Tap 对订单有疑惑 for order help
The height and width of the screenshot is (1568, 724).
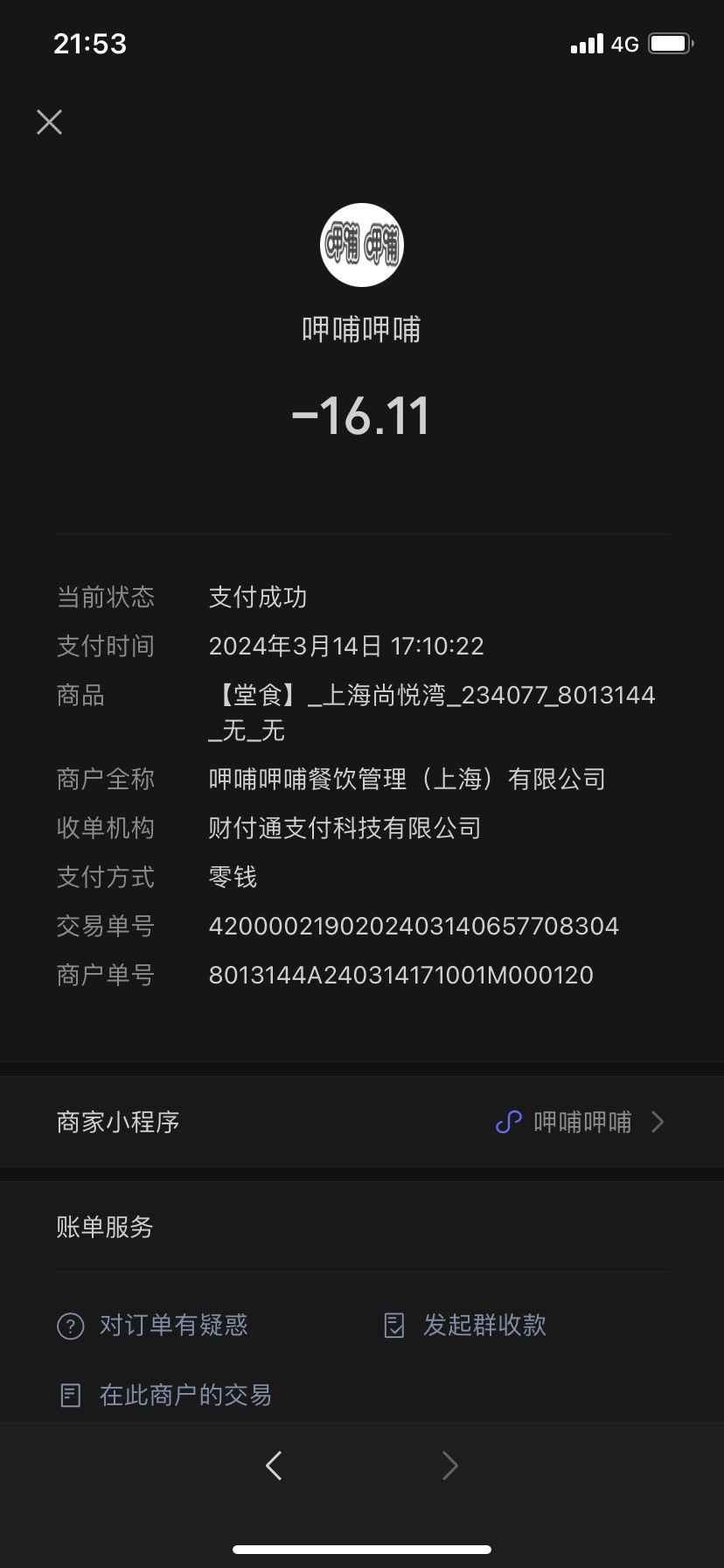(x=153, y=1325)
